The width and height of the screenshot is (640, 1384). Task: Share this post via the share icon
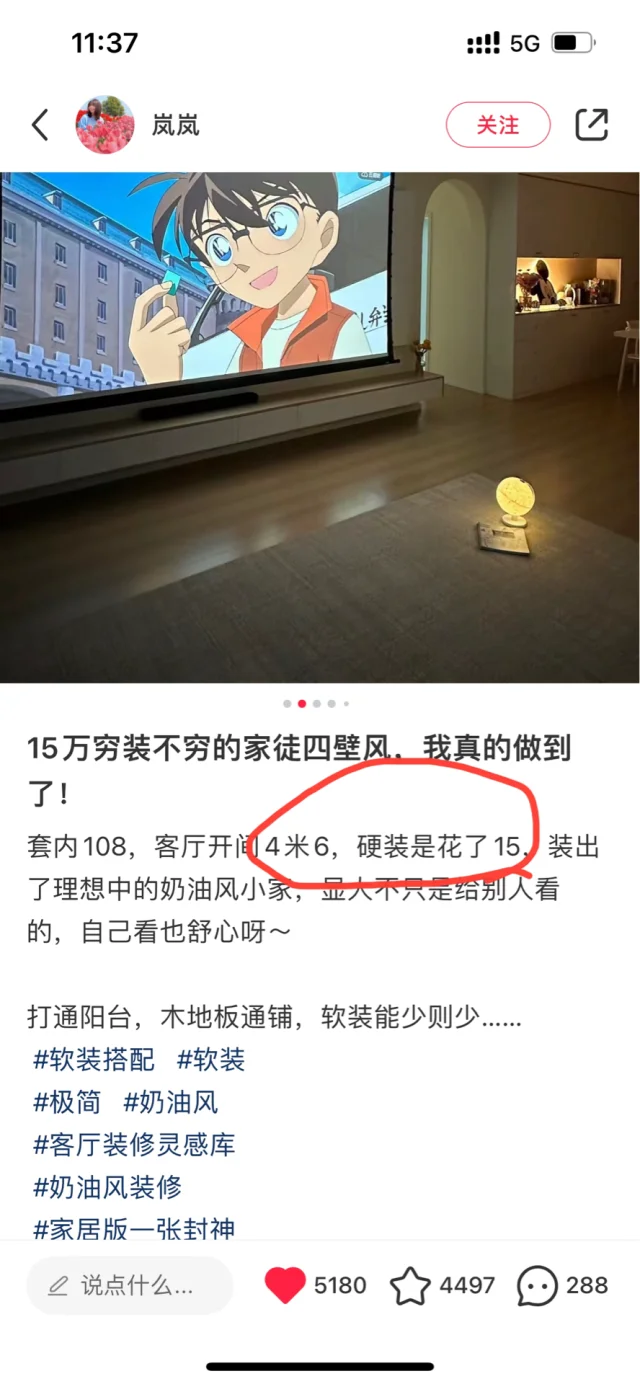pos(591,125)
